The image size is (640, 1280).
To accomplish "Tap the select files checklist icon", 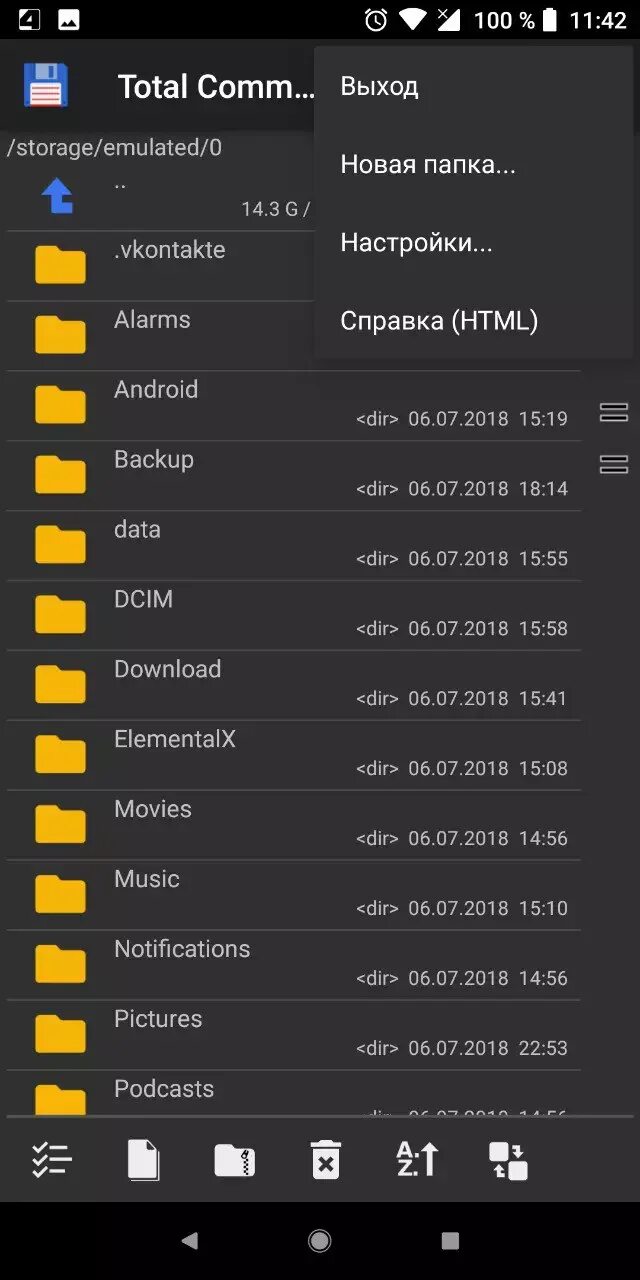I will 52,1160.
